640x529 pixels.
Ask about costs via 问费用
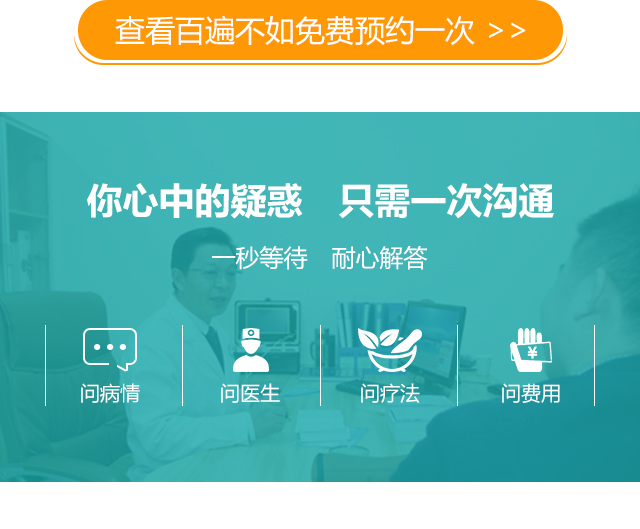pyautogui.click(x=530, y=365)
